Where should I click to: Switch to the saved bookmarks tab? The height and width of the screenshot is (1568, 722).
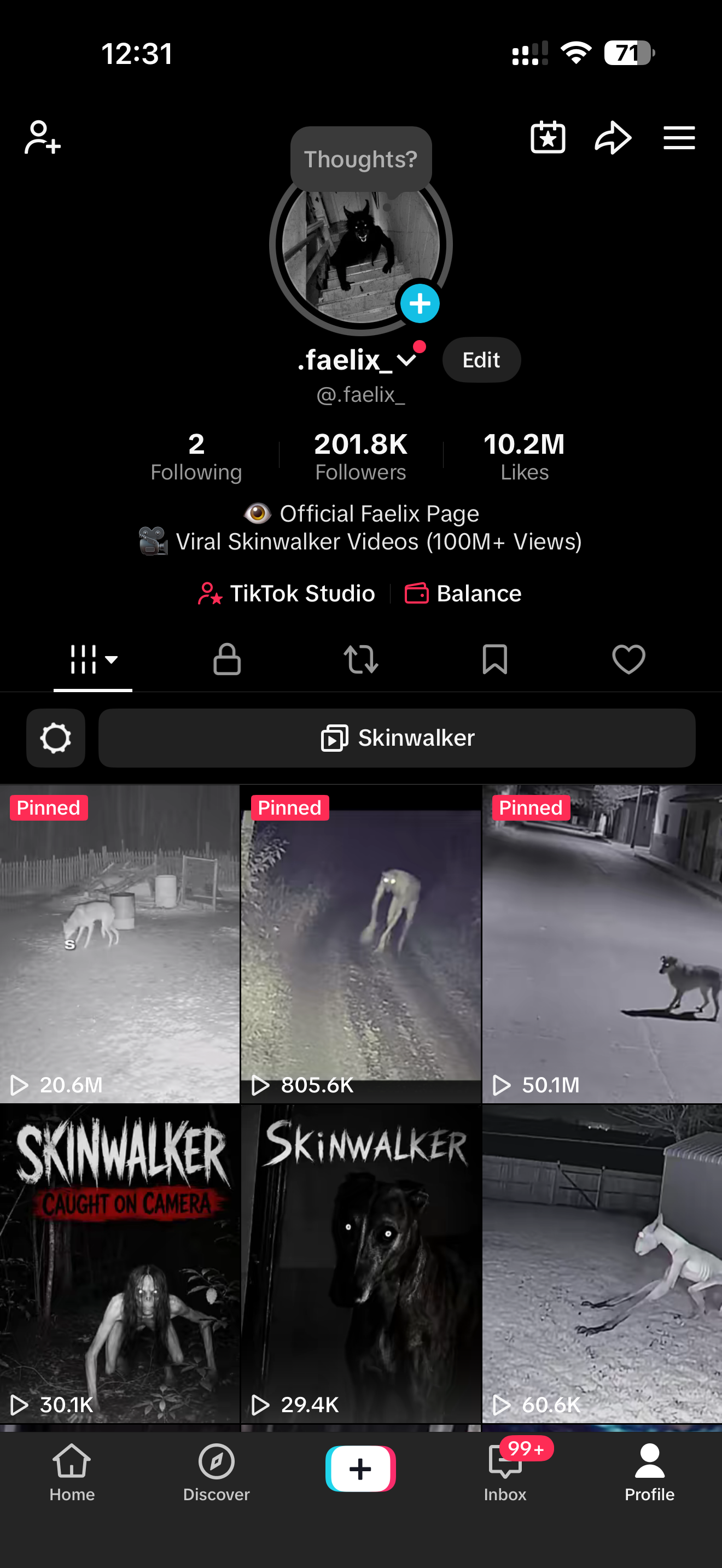pos(495,659)
